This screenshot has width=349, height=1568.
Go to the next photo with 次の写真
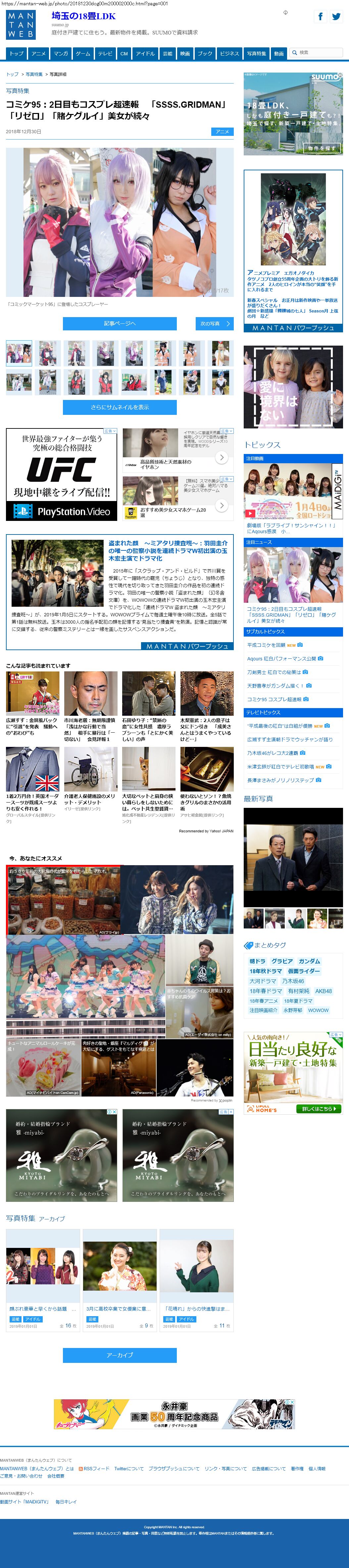[x=214, y=324]
